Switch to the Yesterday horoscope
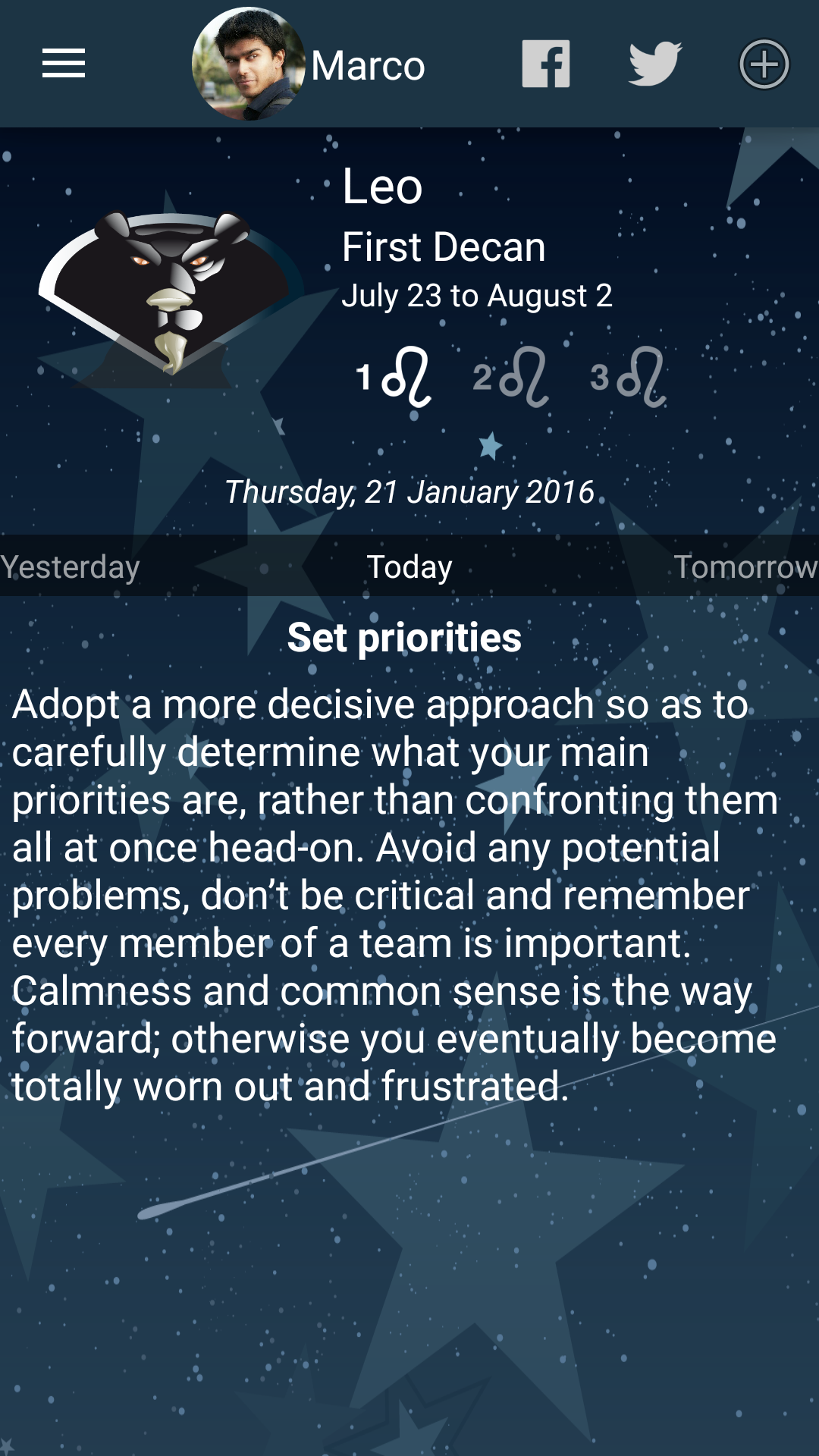The width and height of the screenshot is (819, 1456). coord(72,566)
